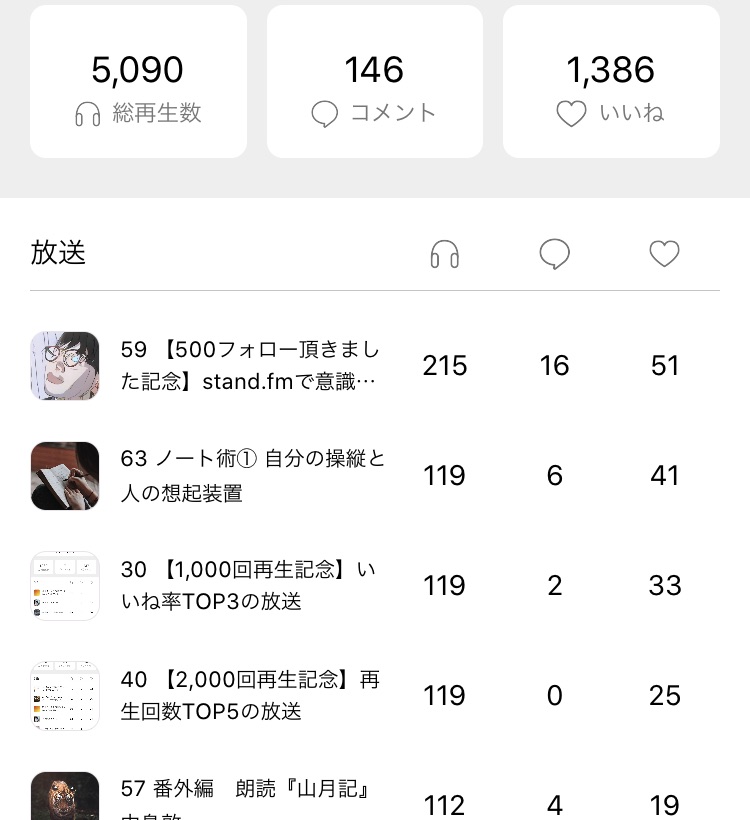Open broadcast 63 ノート術① 自分の操縦
Screen dimensions: 750x820
pos(252,476)
